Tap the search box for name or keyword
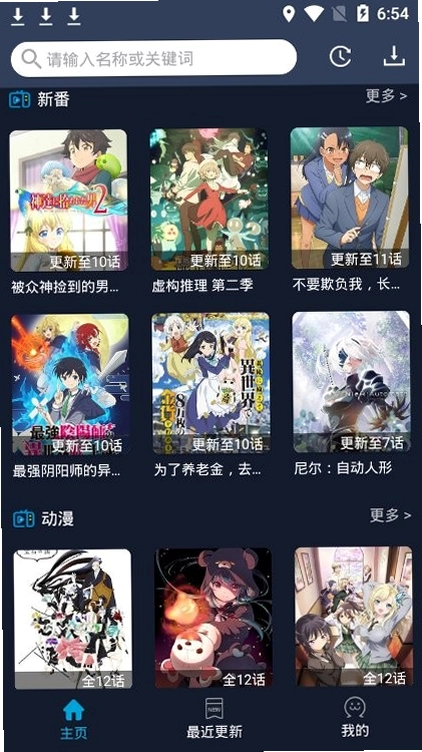 [x=153, y=58]
